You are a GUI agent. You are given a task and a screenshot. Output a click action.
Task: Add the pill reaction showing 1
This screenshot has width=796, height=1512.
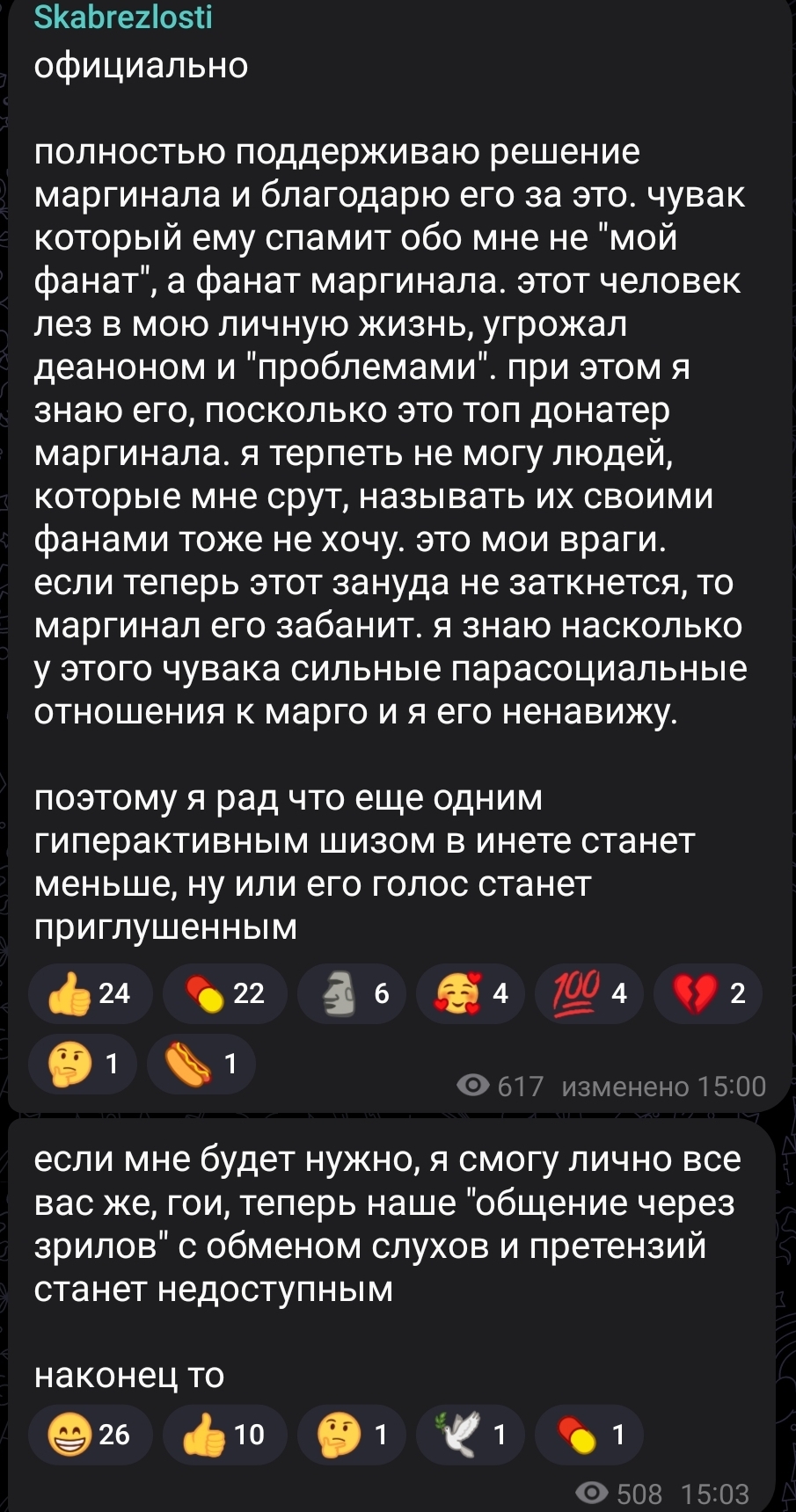click(589, 1435)
